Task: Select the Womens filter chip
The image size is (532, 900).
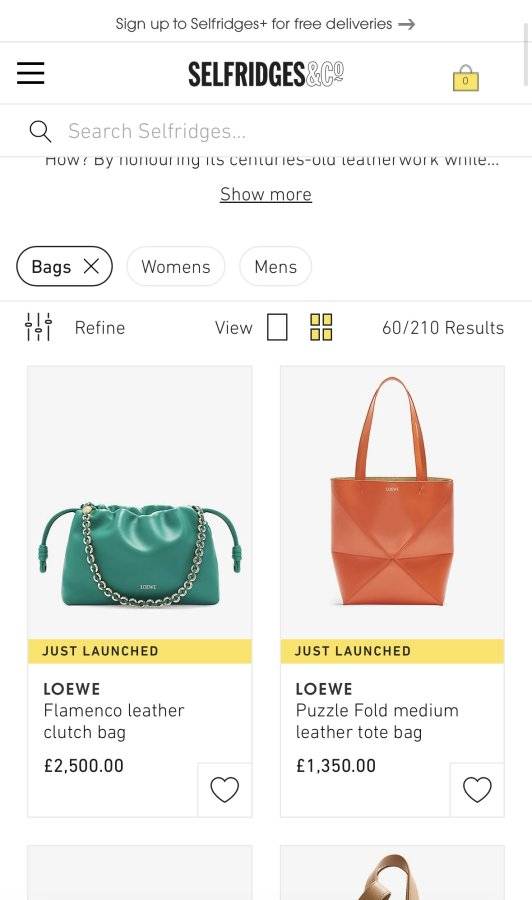Action: click(x=176, y=266)
